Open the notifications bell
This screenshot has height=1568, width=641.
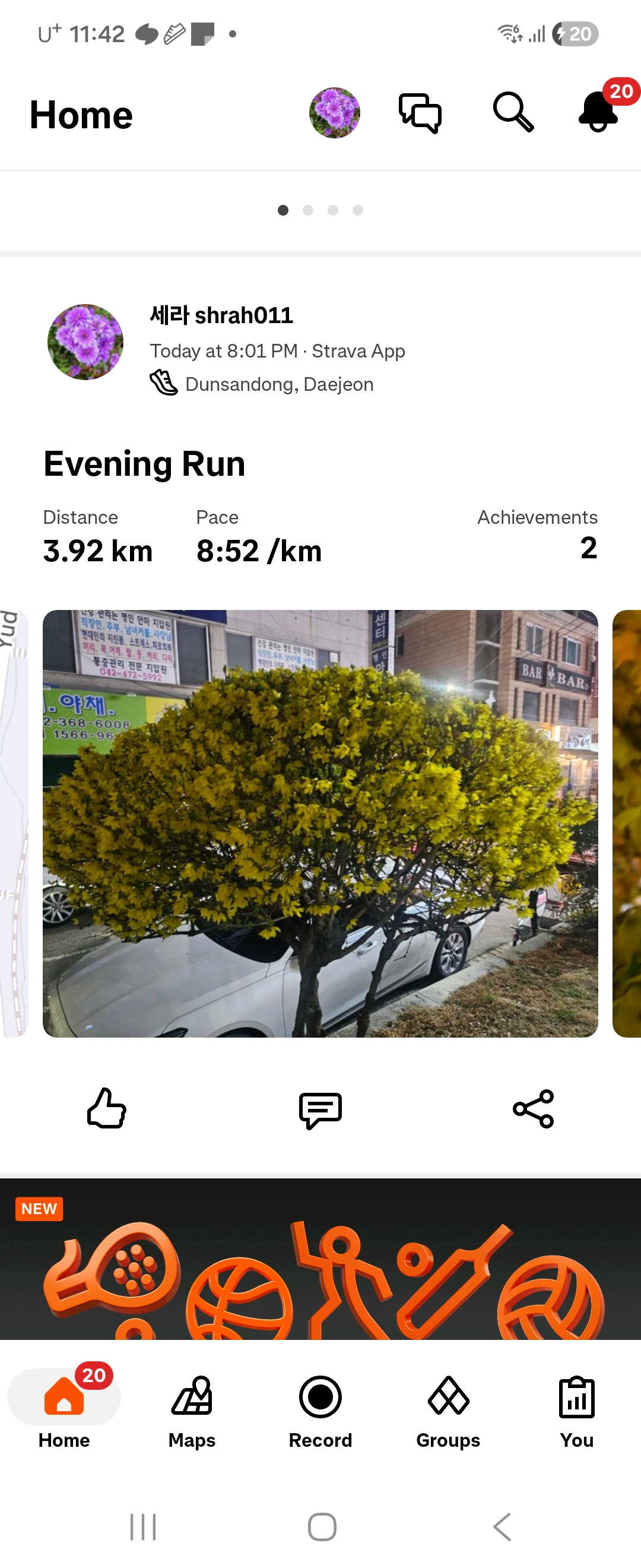[x=599, y=112]
